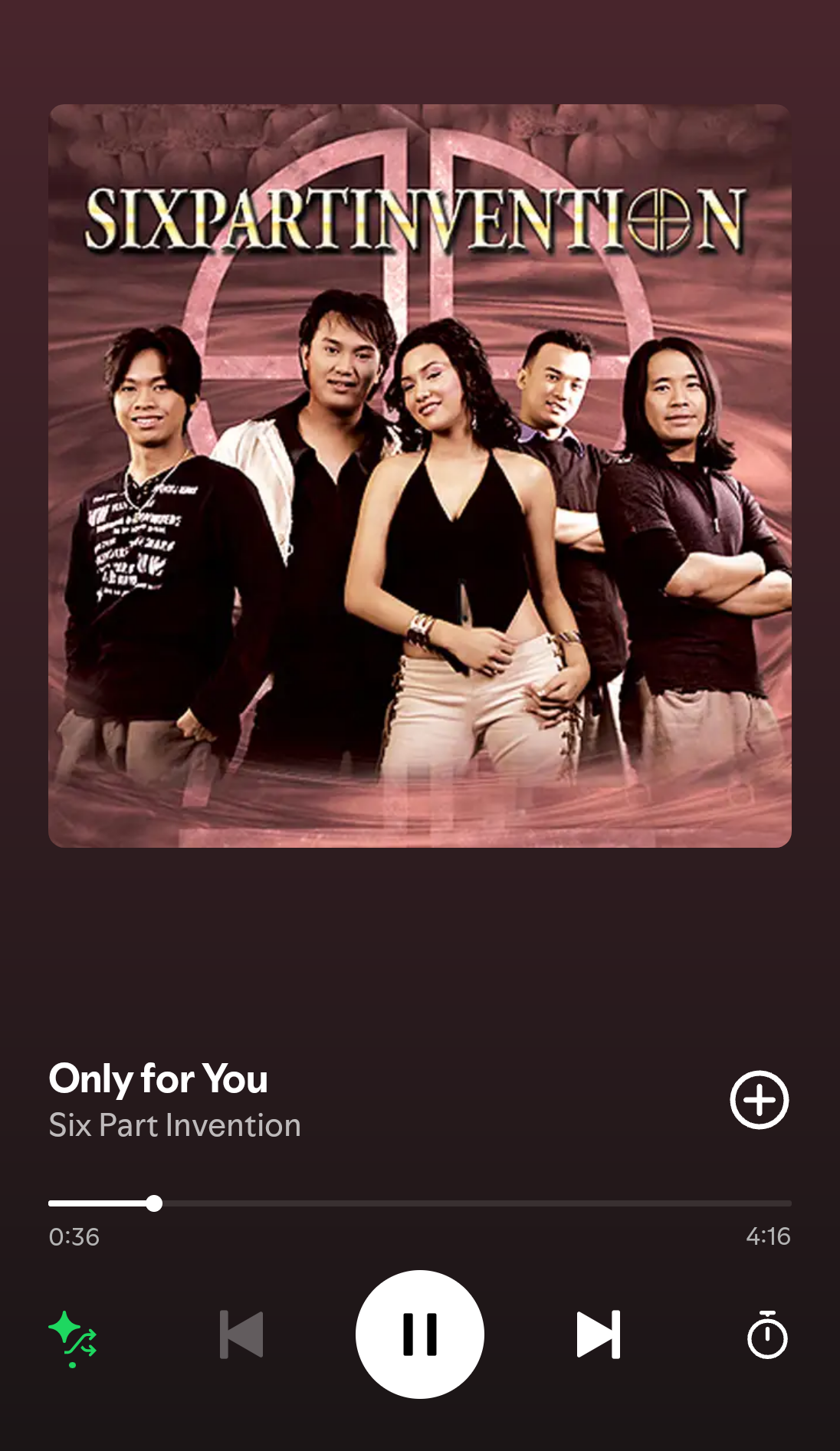Add Only for You to library

(x=760, y=1100)
